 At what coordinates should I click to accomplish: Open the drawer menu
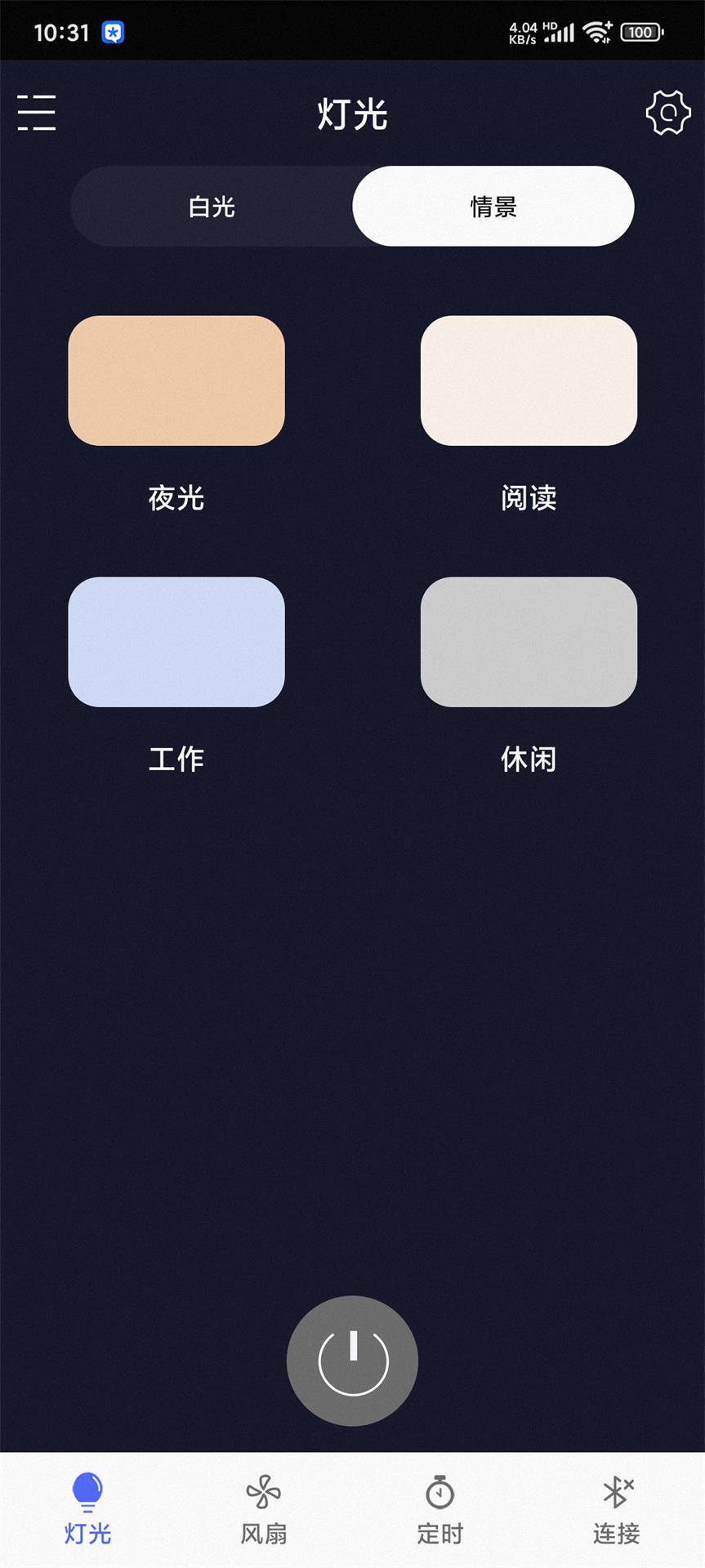37,113
